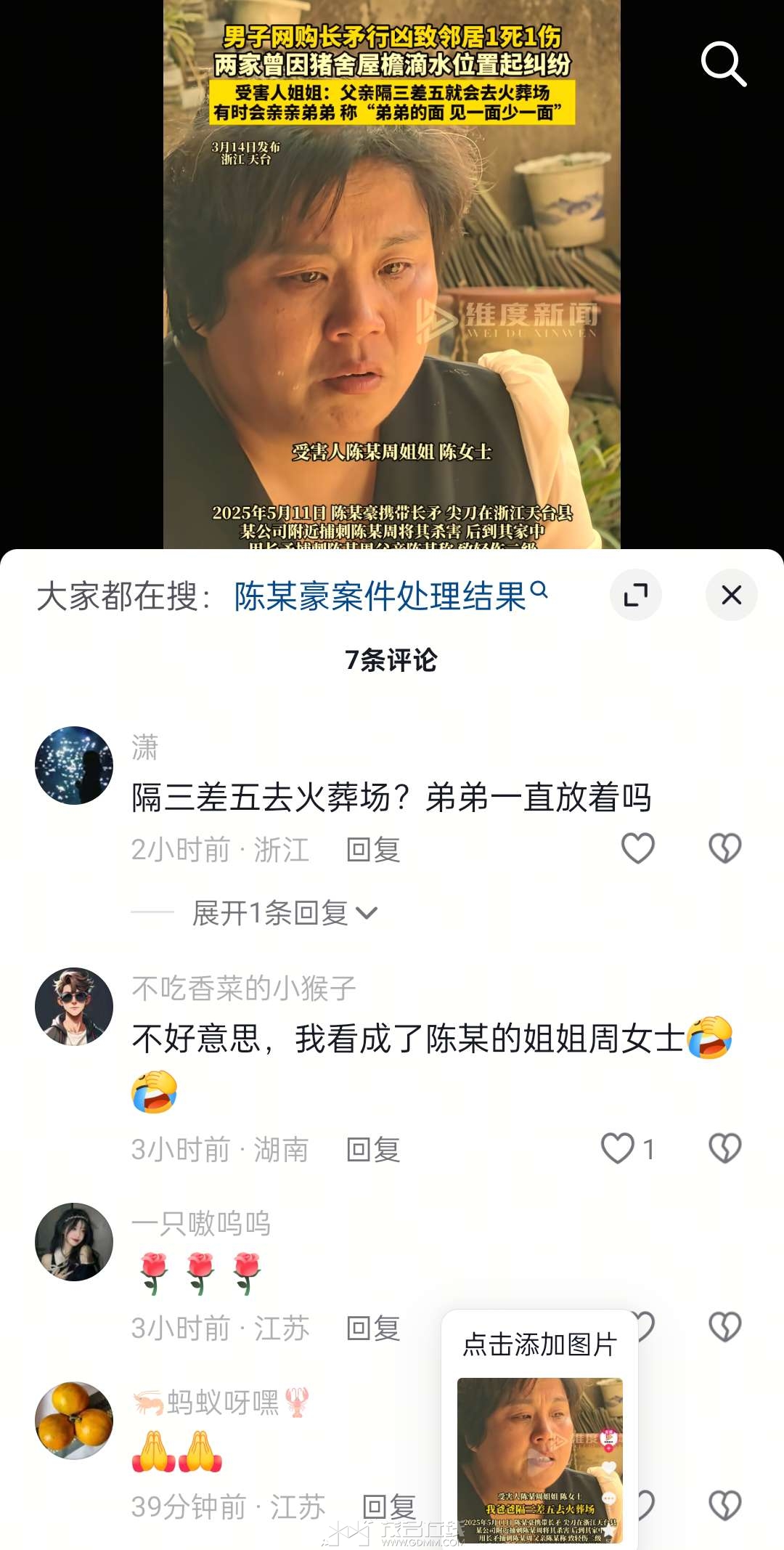Open 一只嗷呜呜's profile avatar
The width and height of the screenshot is (784, 1550).
tap(74, 1242)
